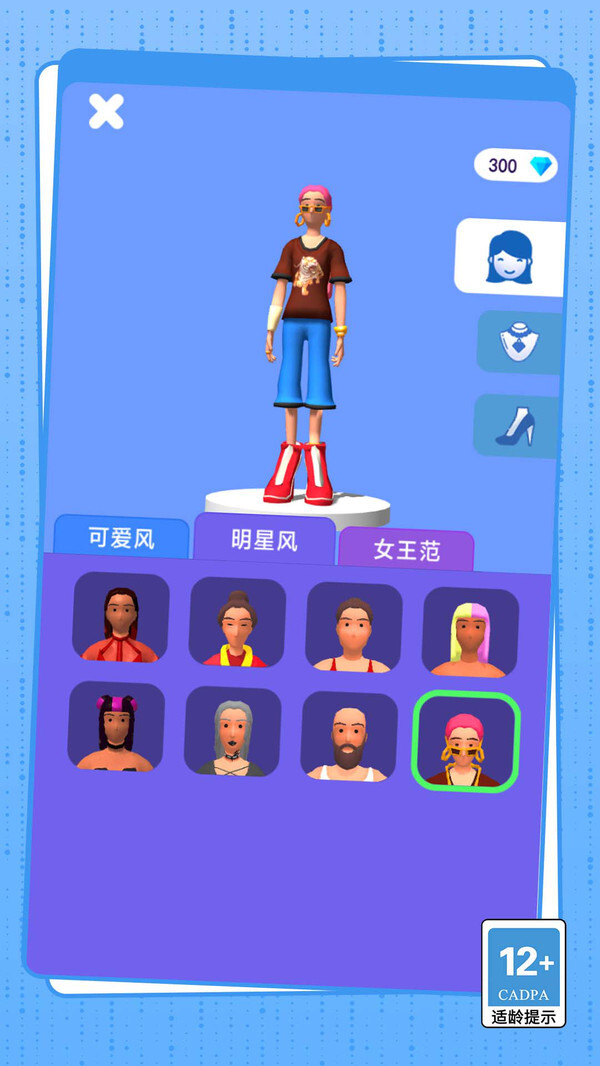The width and height of the screenshot is (600, 1066).
Task: Select the pink hair with gold earrings
Action: [466, 741]
